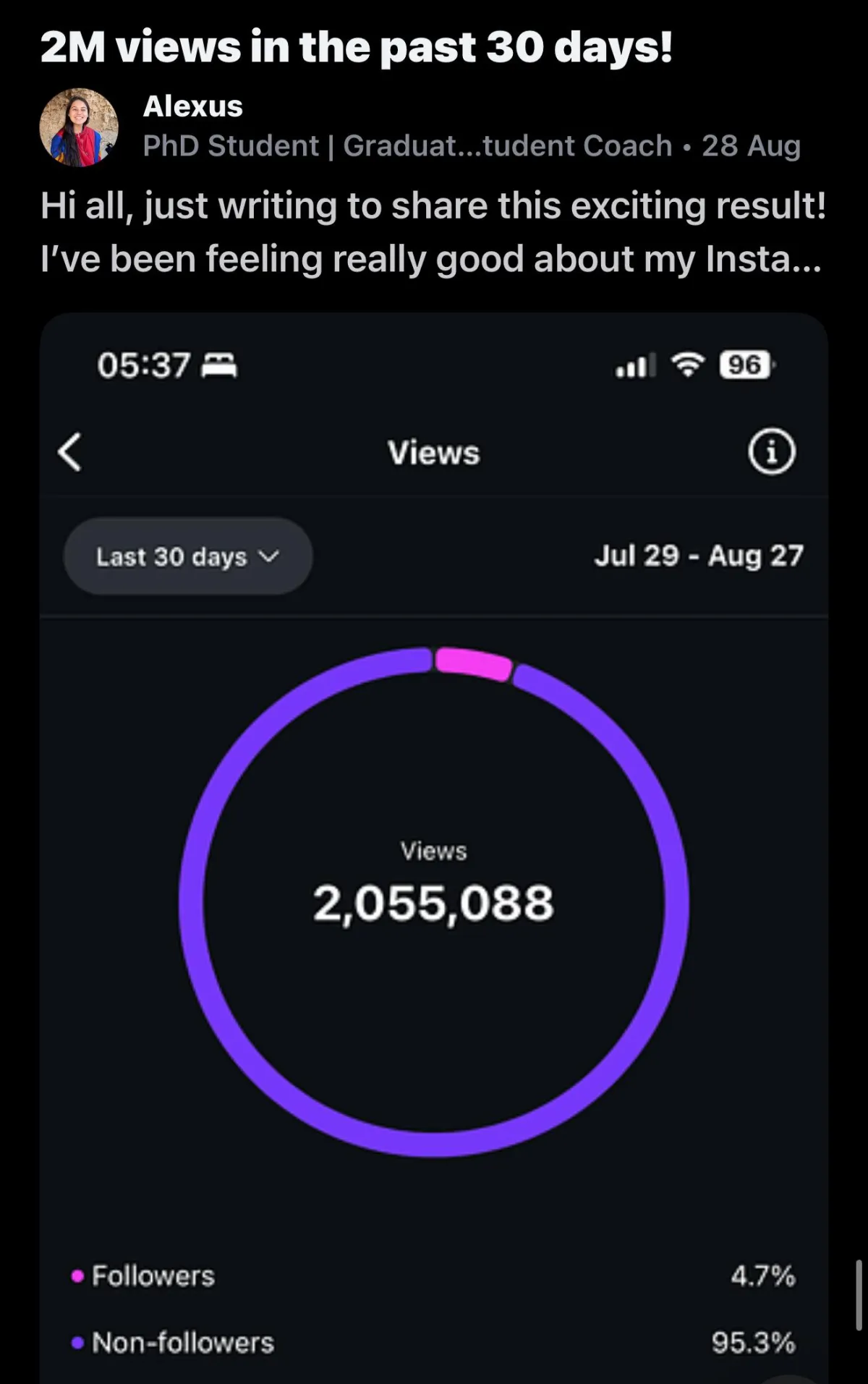Screen dimensions: 868x1384
Task: View Alexus's profile photo
Action: pyautogui.click(x=78, y=127)
